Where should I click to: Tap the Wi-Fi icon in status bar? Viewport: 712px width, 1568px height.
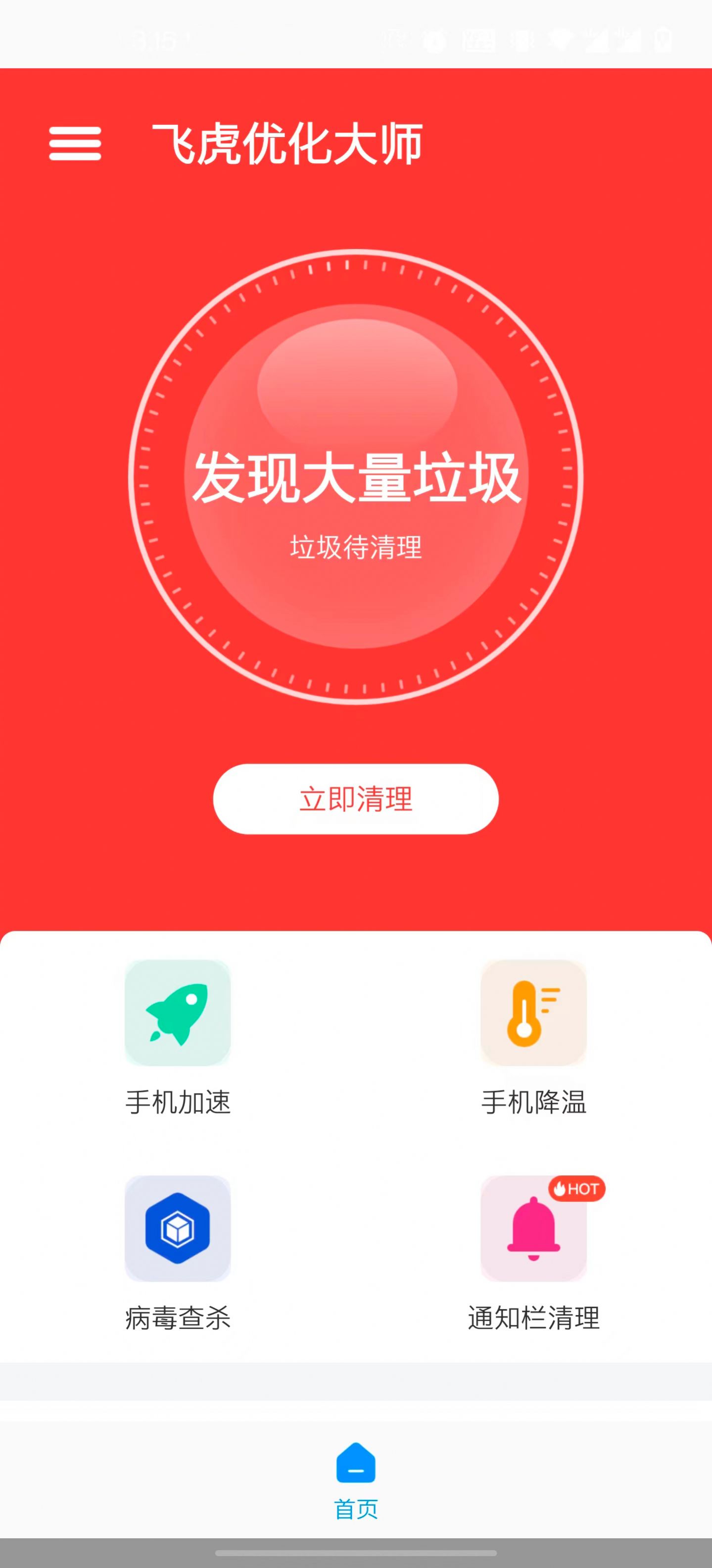tap(560, 40)
